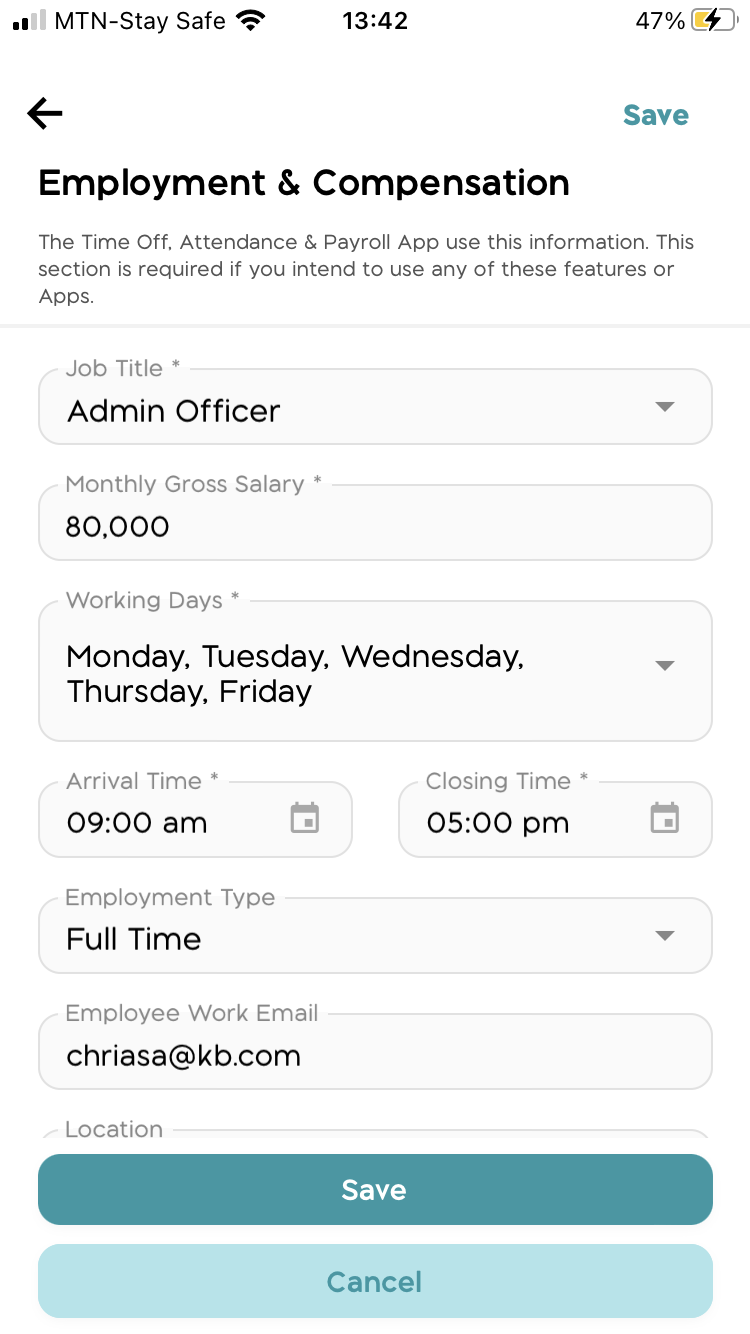Tap the Closing Time value 05:00 pm

pos(498,822)
